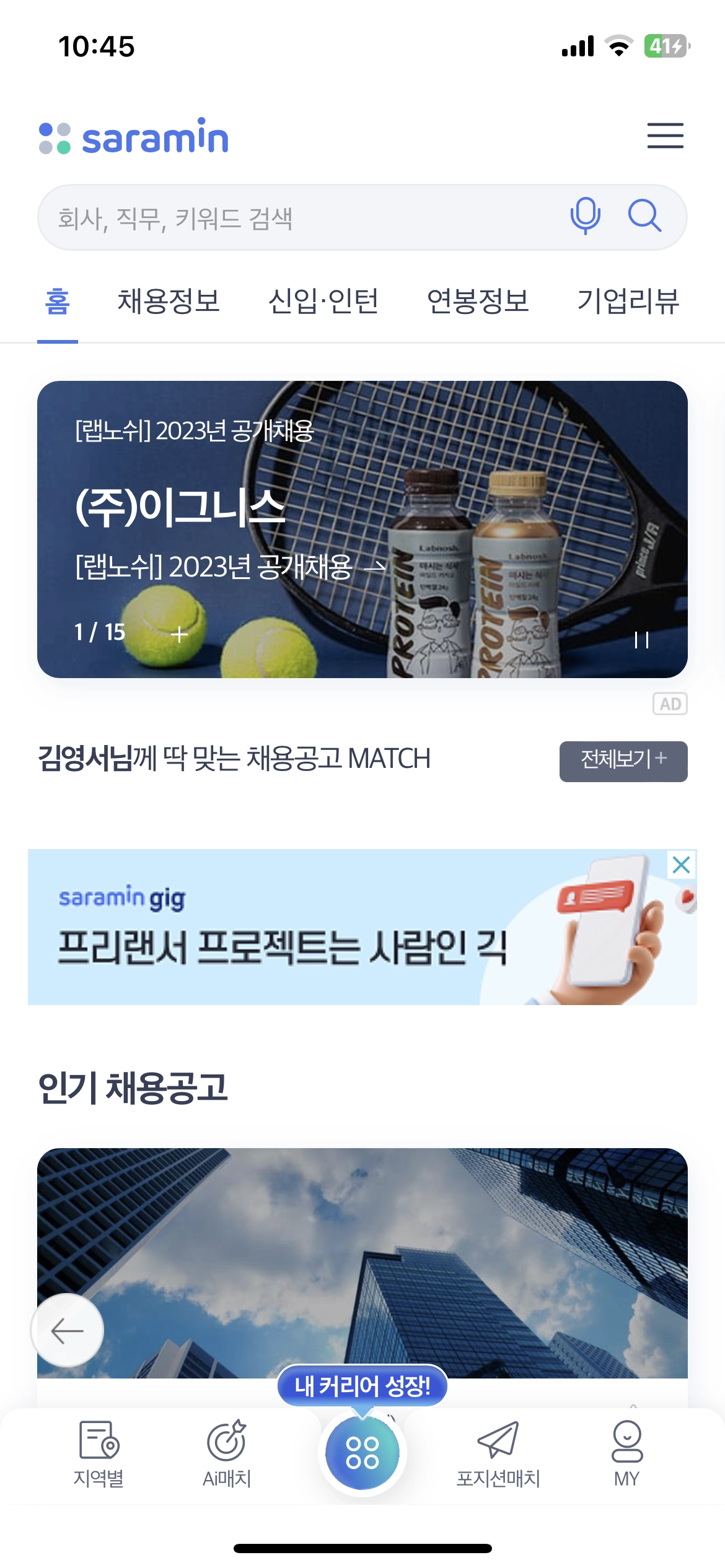Tap 전체보기+ for matched jobs

coord(623,761)
